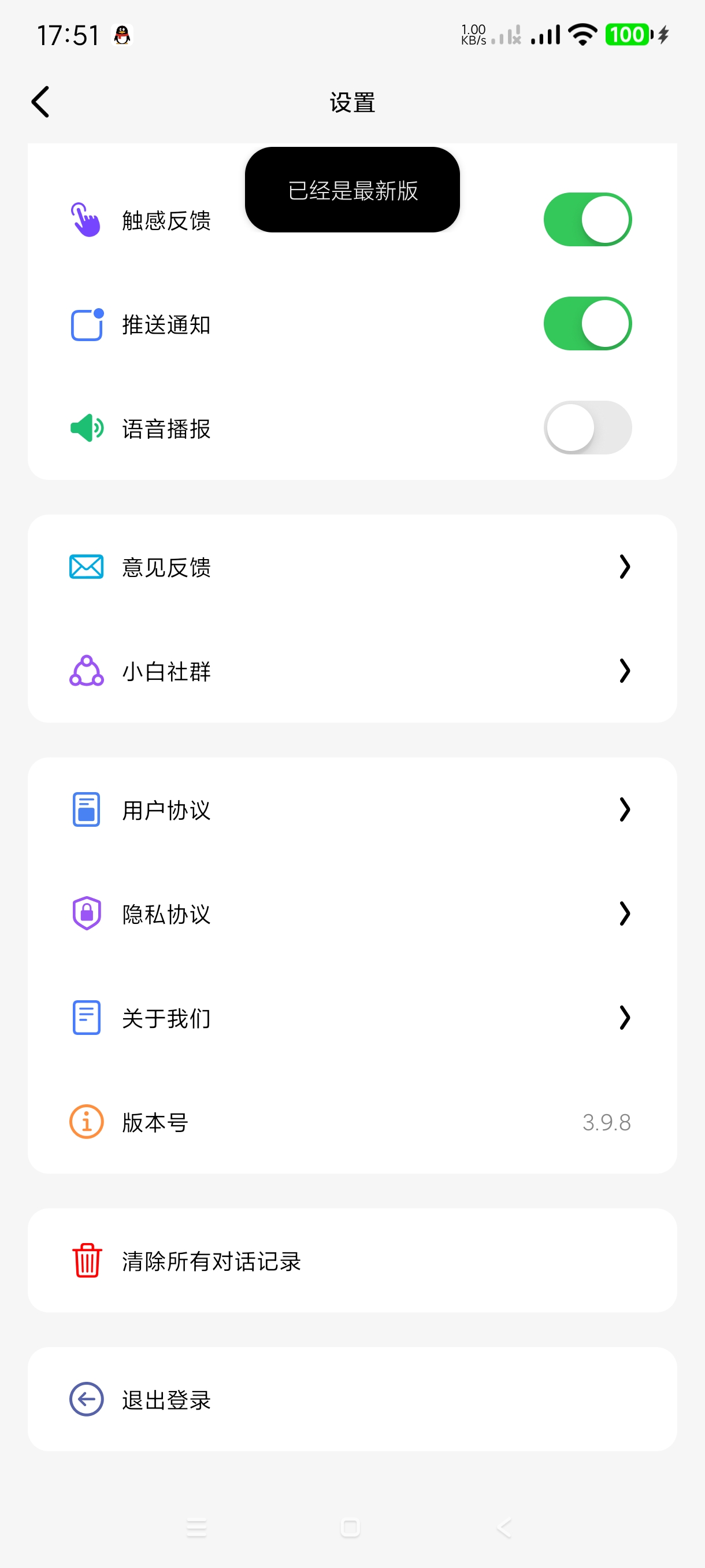The image size is (705, 1568).
Task: Enable 语音播报 voice broadcast
Action: (587, 428)
